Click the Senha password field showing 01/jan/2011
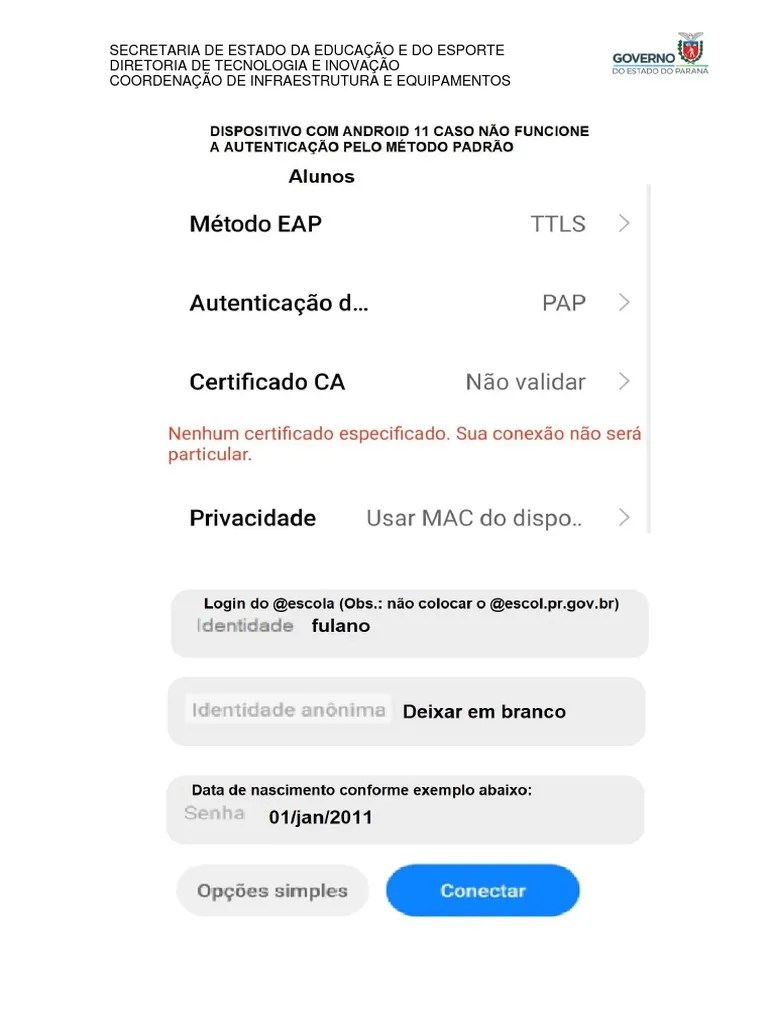The image size is (768, 1024). [x=404, y=809]
